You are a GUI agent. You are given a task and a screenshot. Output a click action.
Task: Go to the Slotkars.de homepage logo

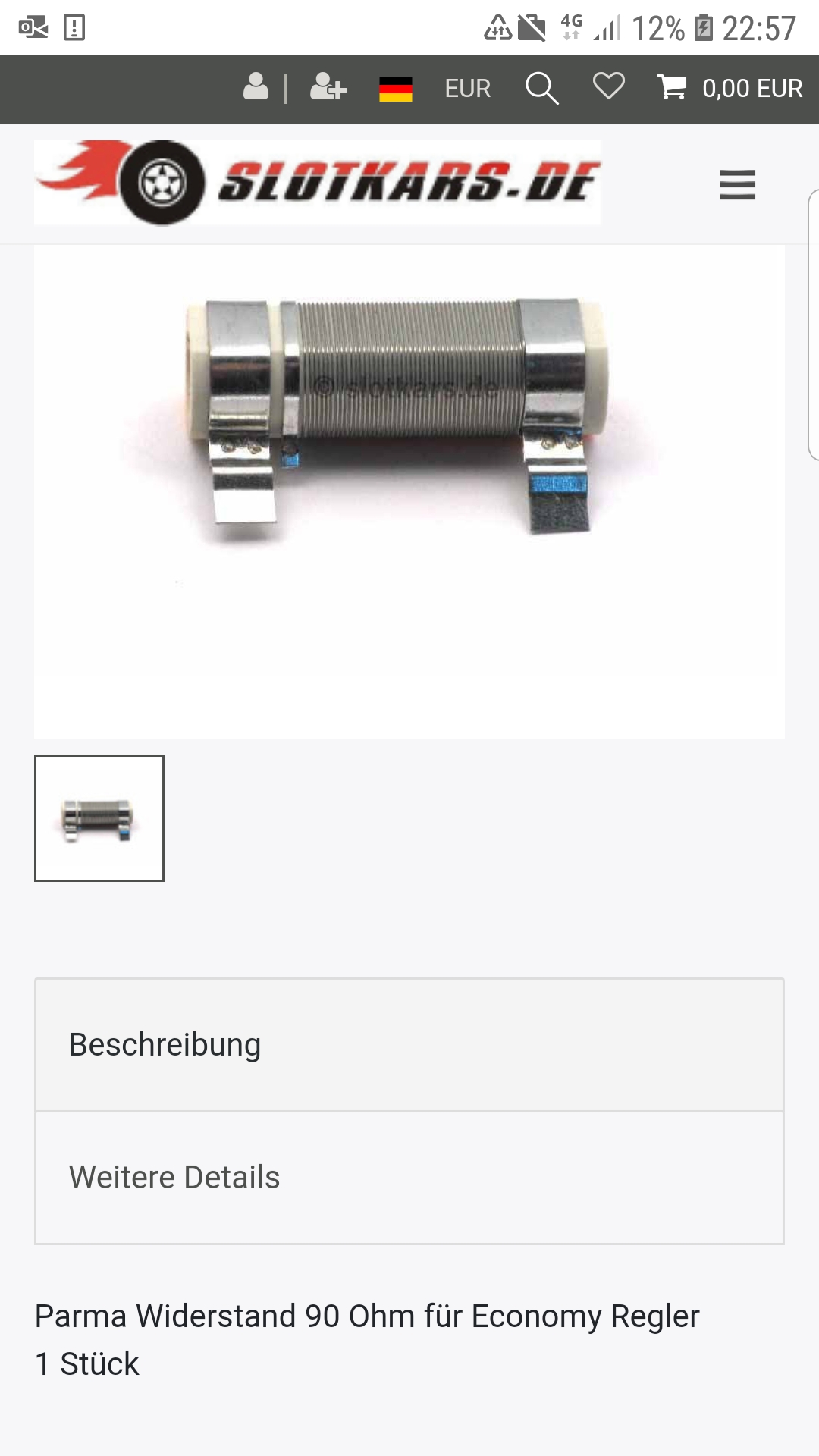(x=317, y=183)
